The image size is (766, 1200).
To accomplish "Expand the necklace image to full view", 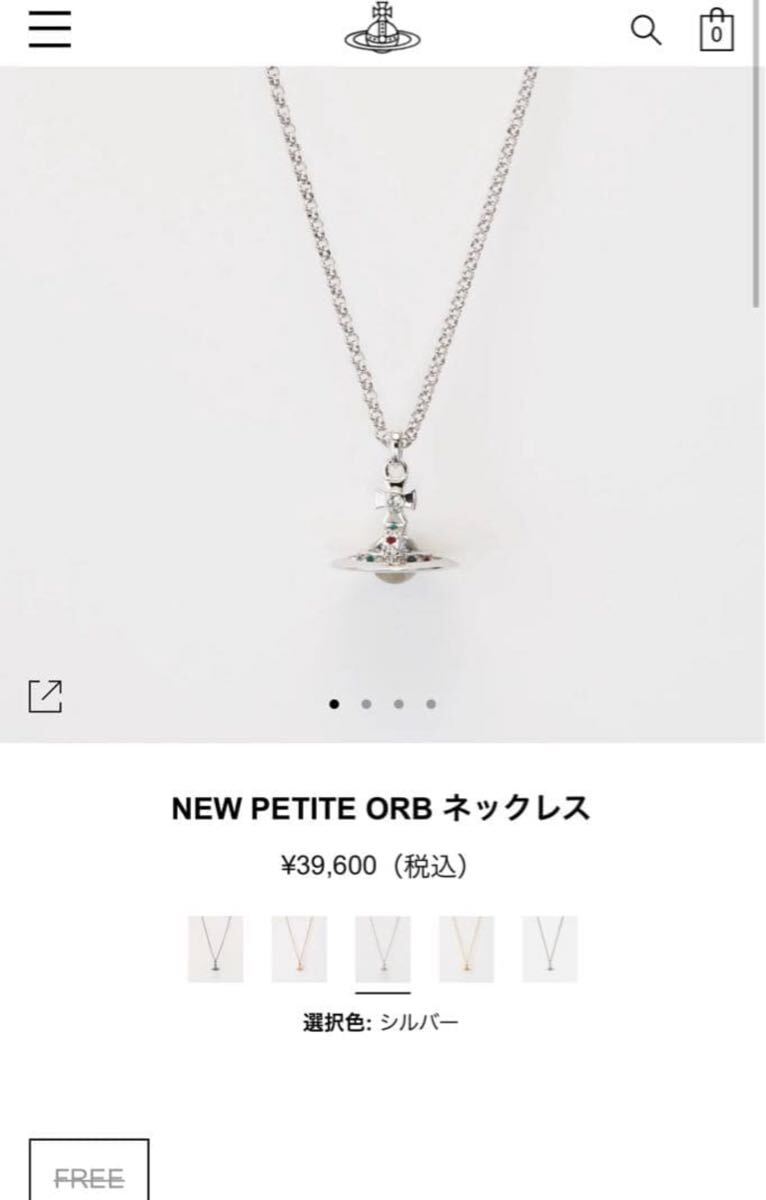I will pos(45,696).
